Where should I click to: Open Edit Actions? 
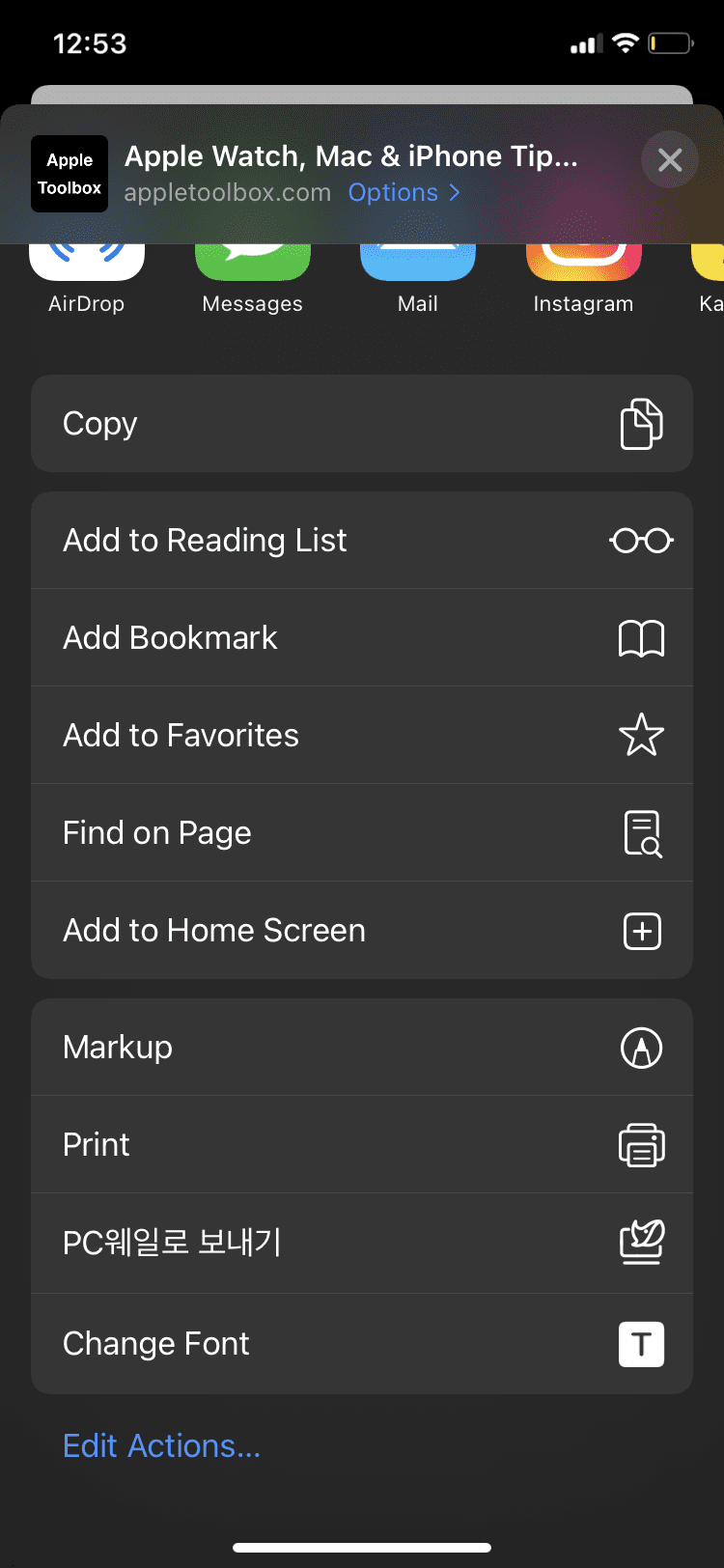tap(161, 1446)
